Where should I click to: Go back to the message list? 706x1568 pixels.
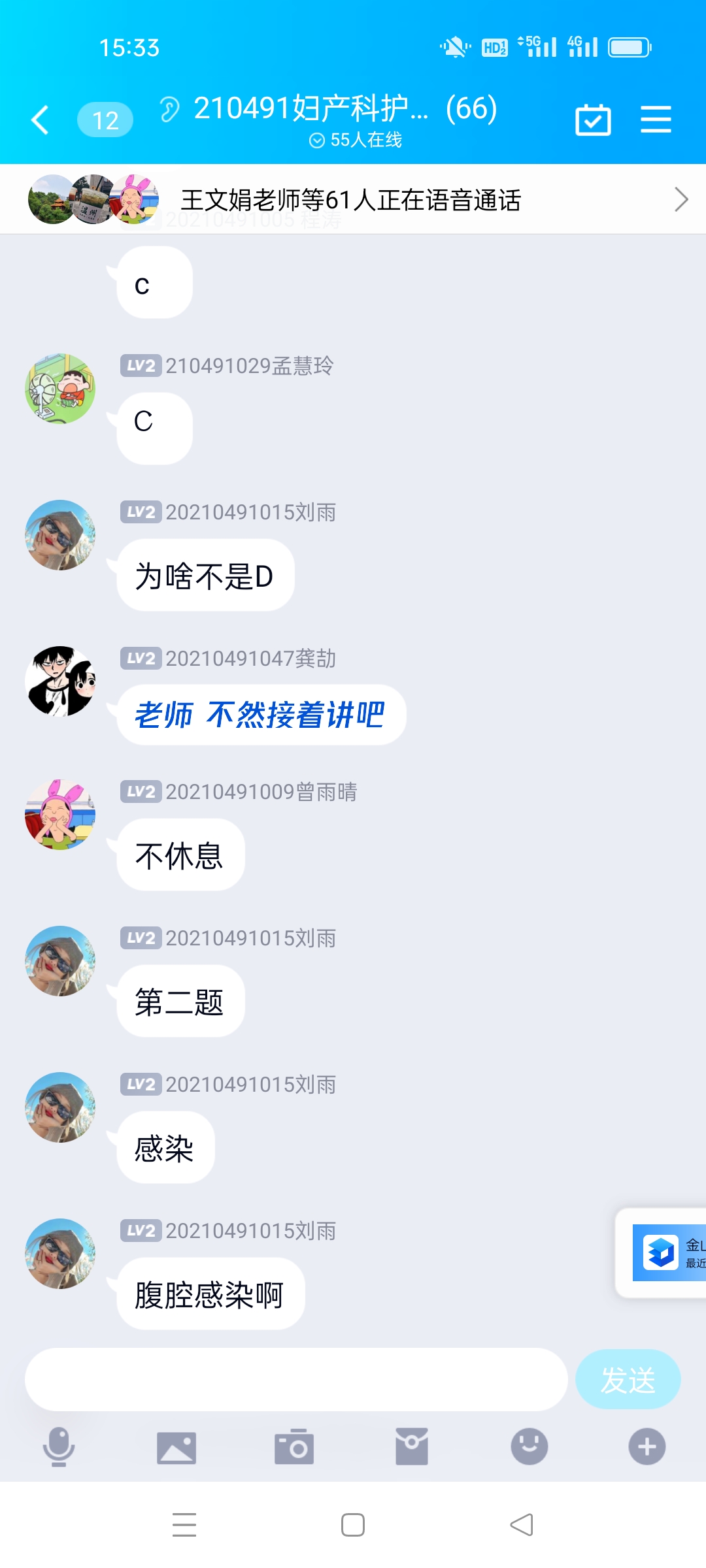(x=41, y=120)
